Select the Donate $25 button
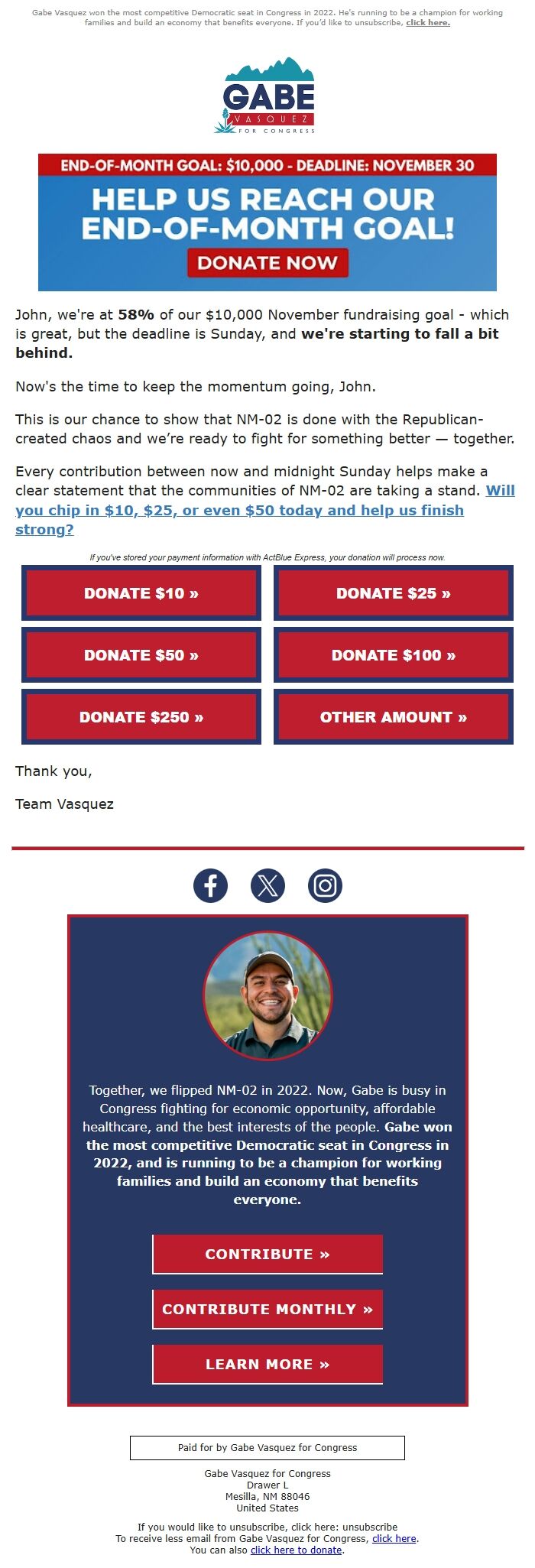Image resolution: width=535 pixels, height=1568 pixels. [x=393, y=593]
